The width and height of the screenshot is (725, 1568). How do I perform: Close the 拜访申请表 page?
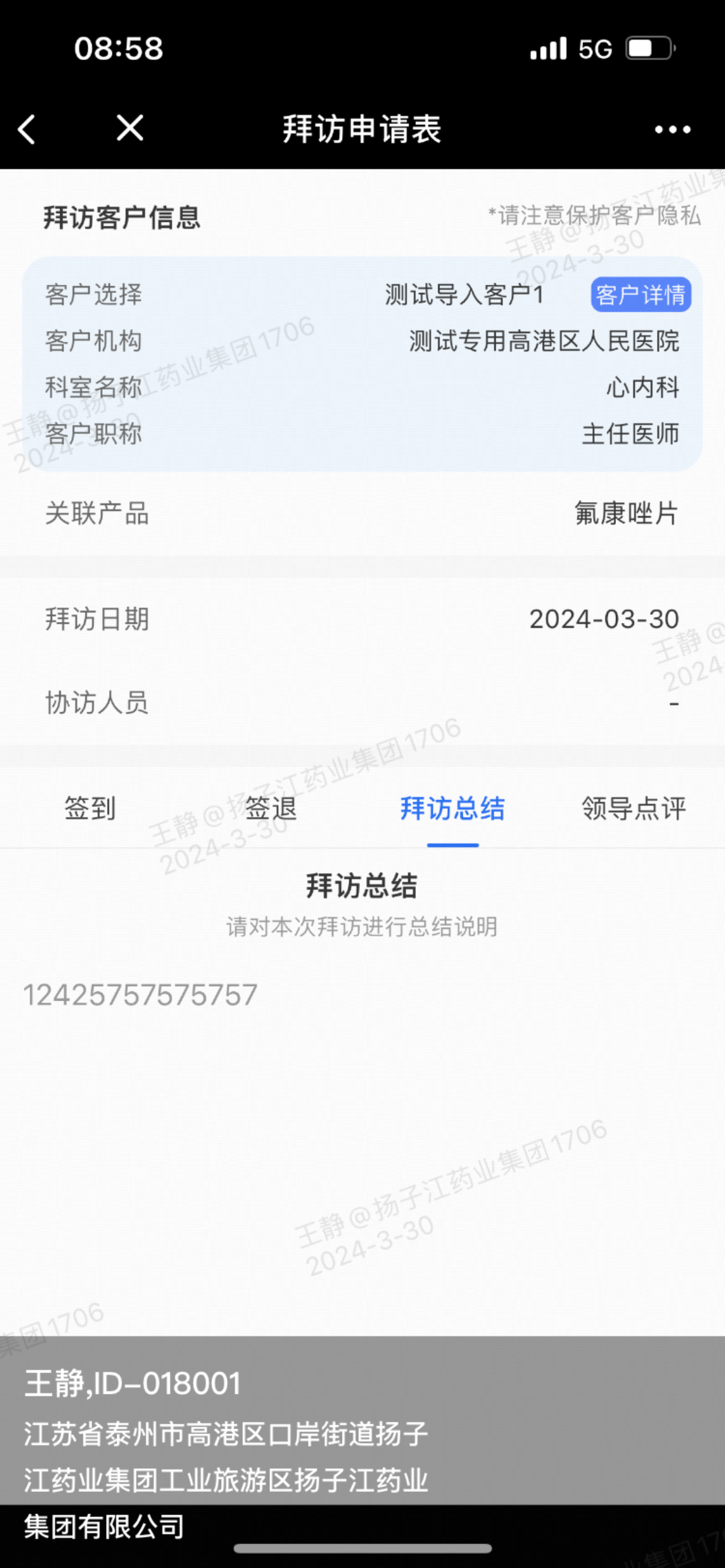130,128
